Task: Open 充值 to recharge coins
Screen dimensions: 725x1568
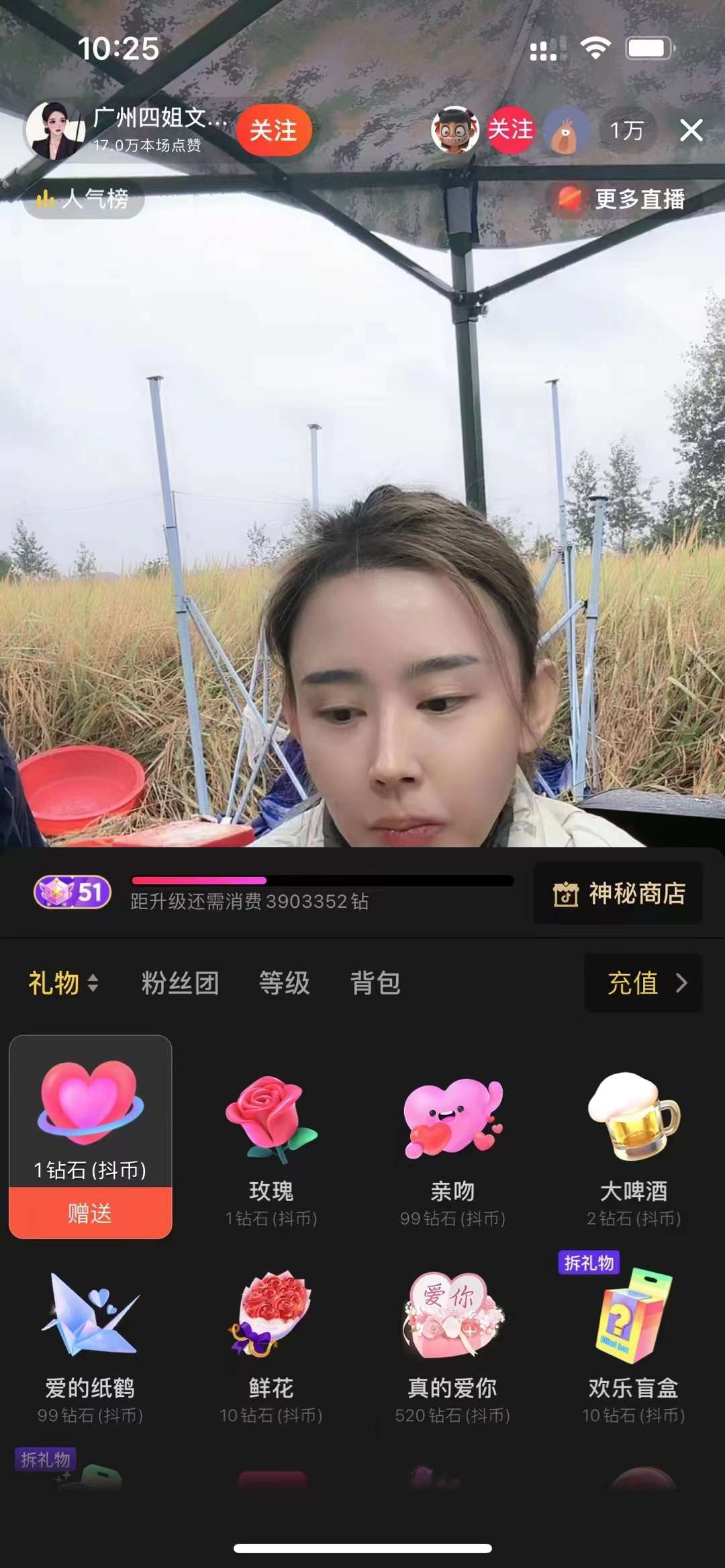Action: (x=643, y=983)
